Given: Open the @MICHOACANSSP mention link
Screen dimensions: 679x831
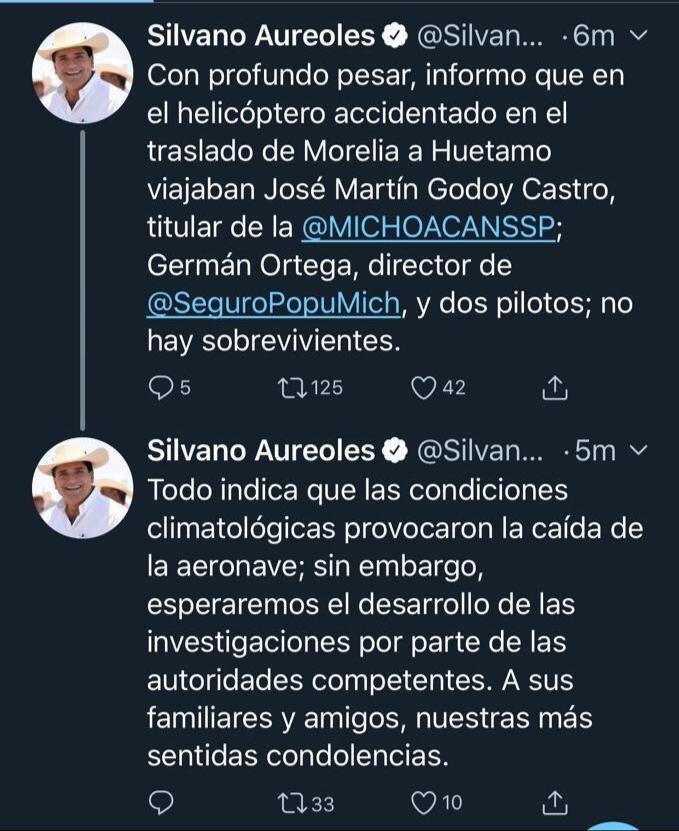Looking at the screenshot, I should pyautogui.click(x=428, y=228).
